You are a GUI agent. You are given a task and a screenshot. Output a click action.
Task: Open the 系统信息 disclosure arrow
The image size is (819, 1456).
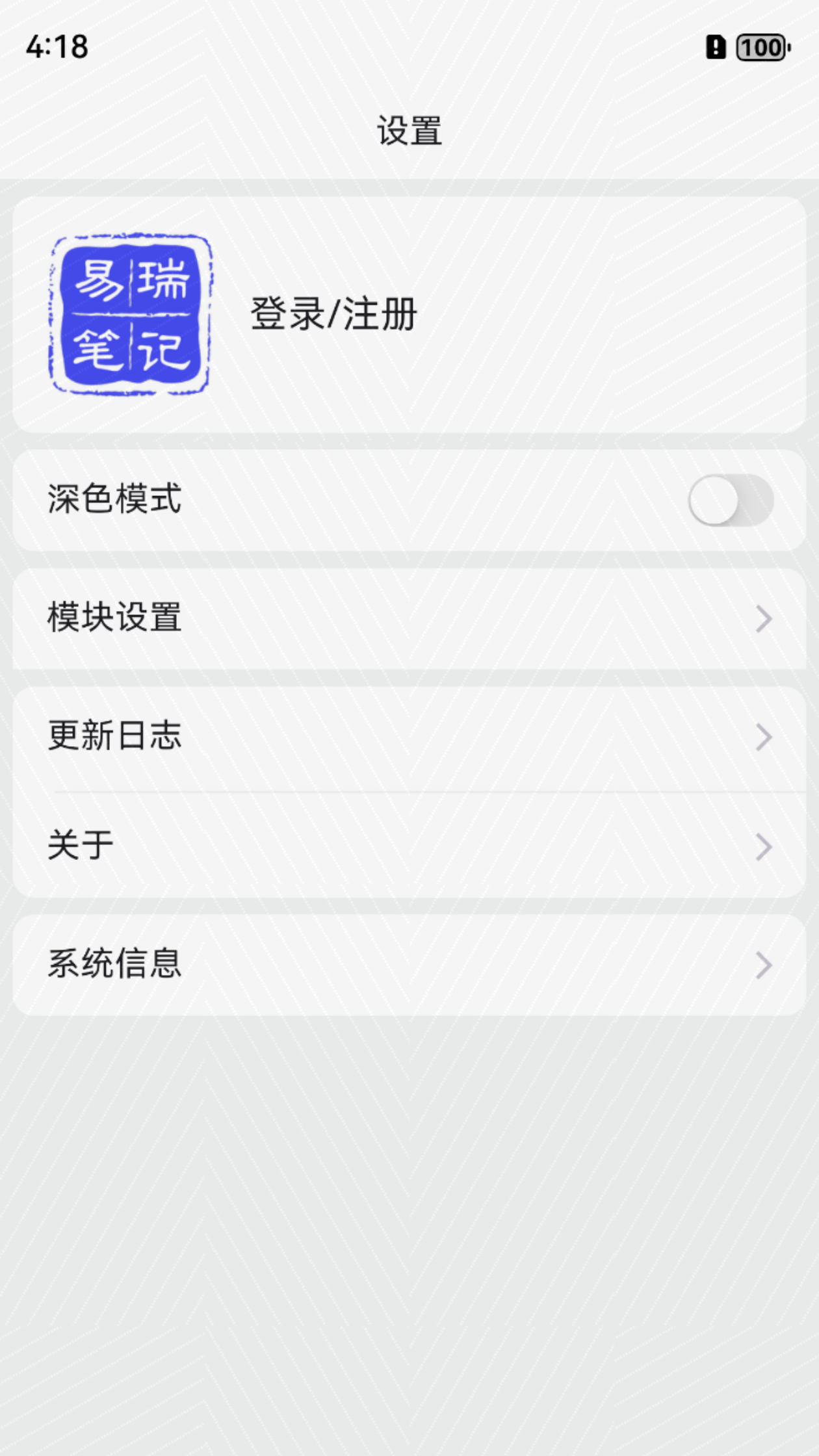coord(765,966)
